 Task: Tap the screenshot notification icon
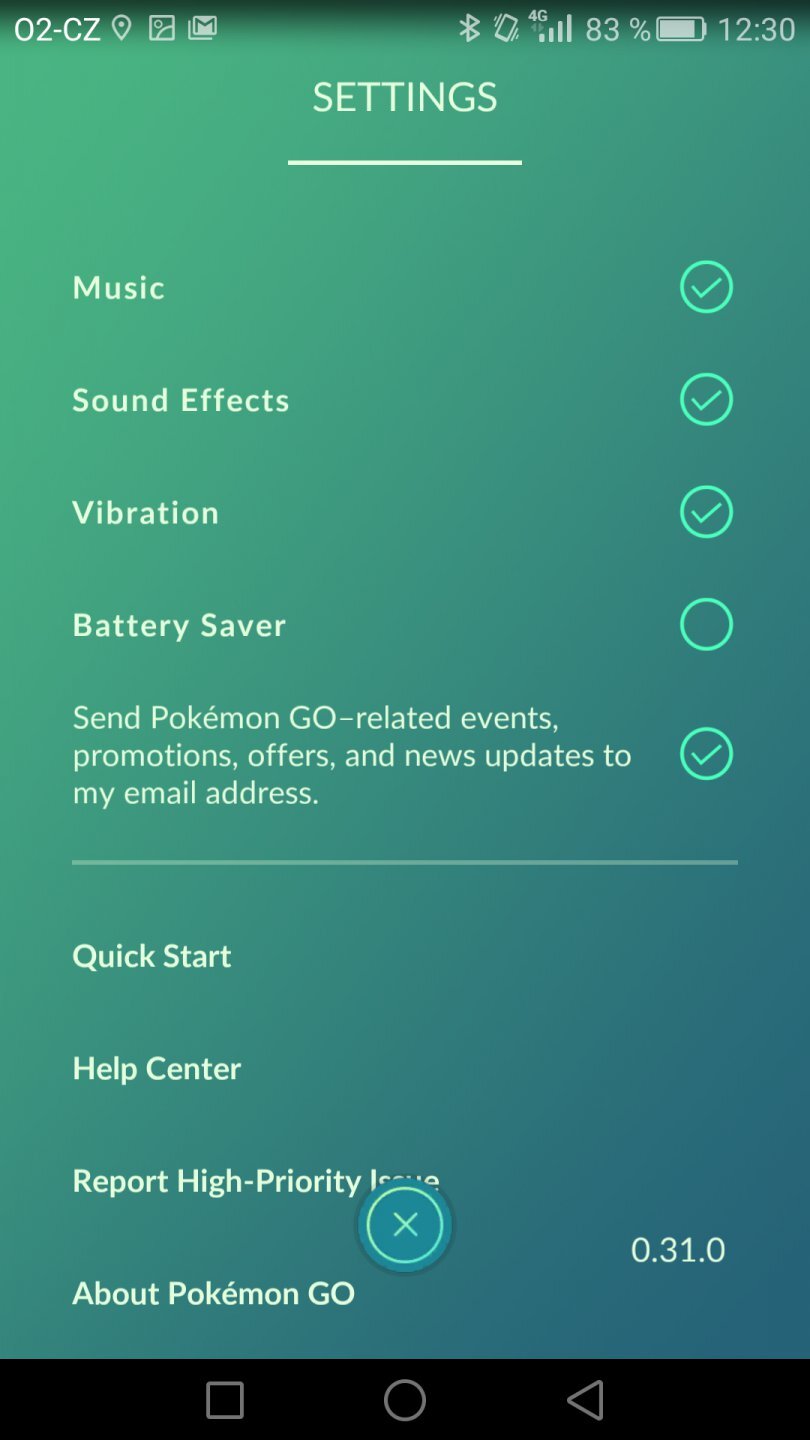click(160, 28)
